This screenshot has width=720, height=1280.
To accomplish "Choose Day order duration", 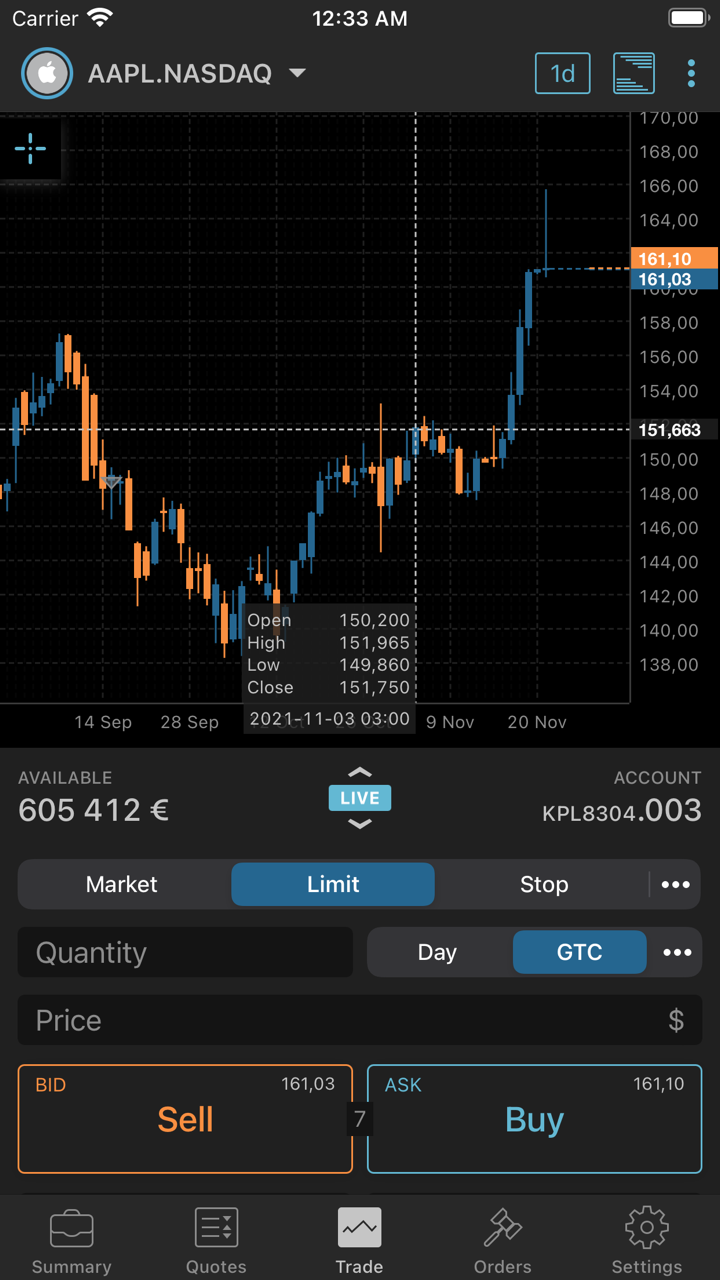I will pos(437,952).
